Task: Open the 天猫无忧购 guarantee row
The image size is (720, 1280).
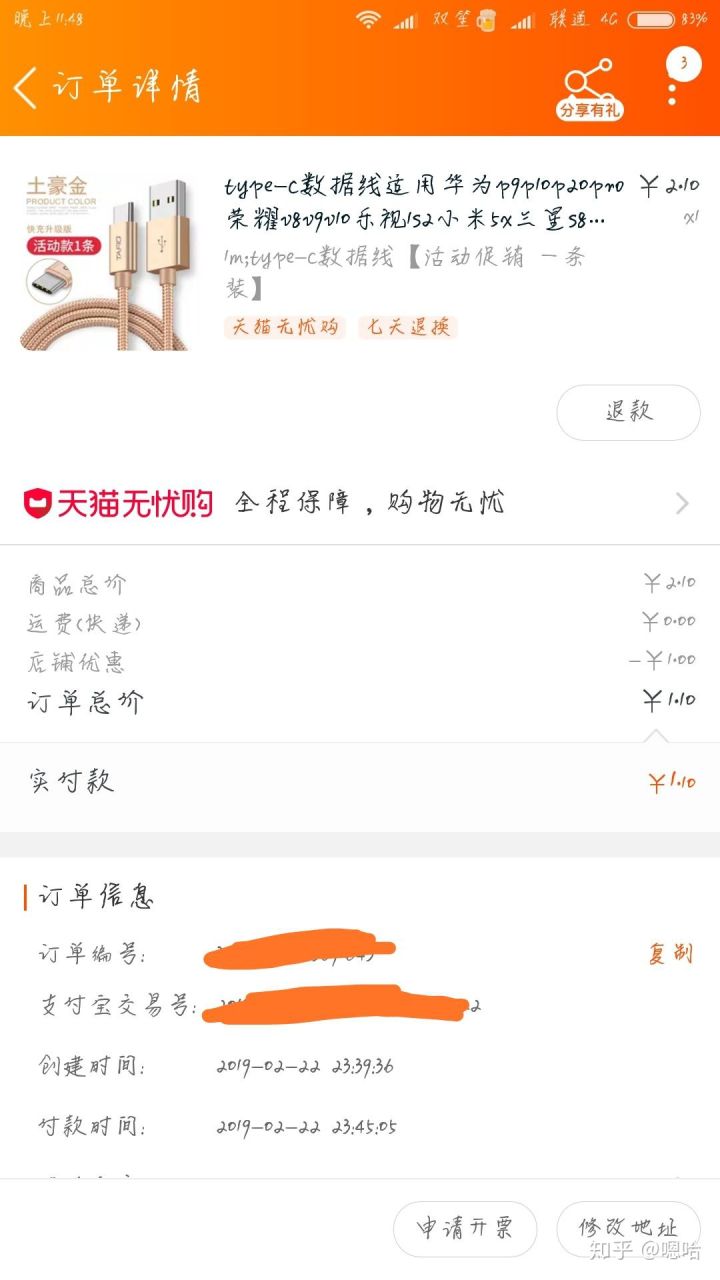Action: pyautogui.click(x=360, y=503)
